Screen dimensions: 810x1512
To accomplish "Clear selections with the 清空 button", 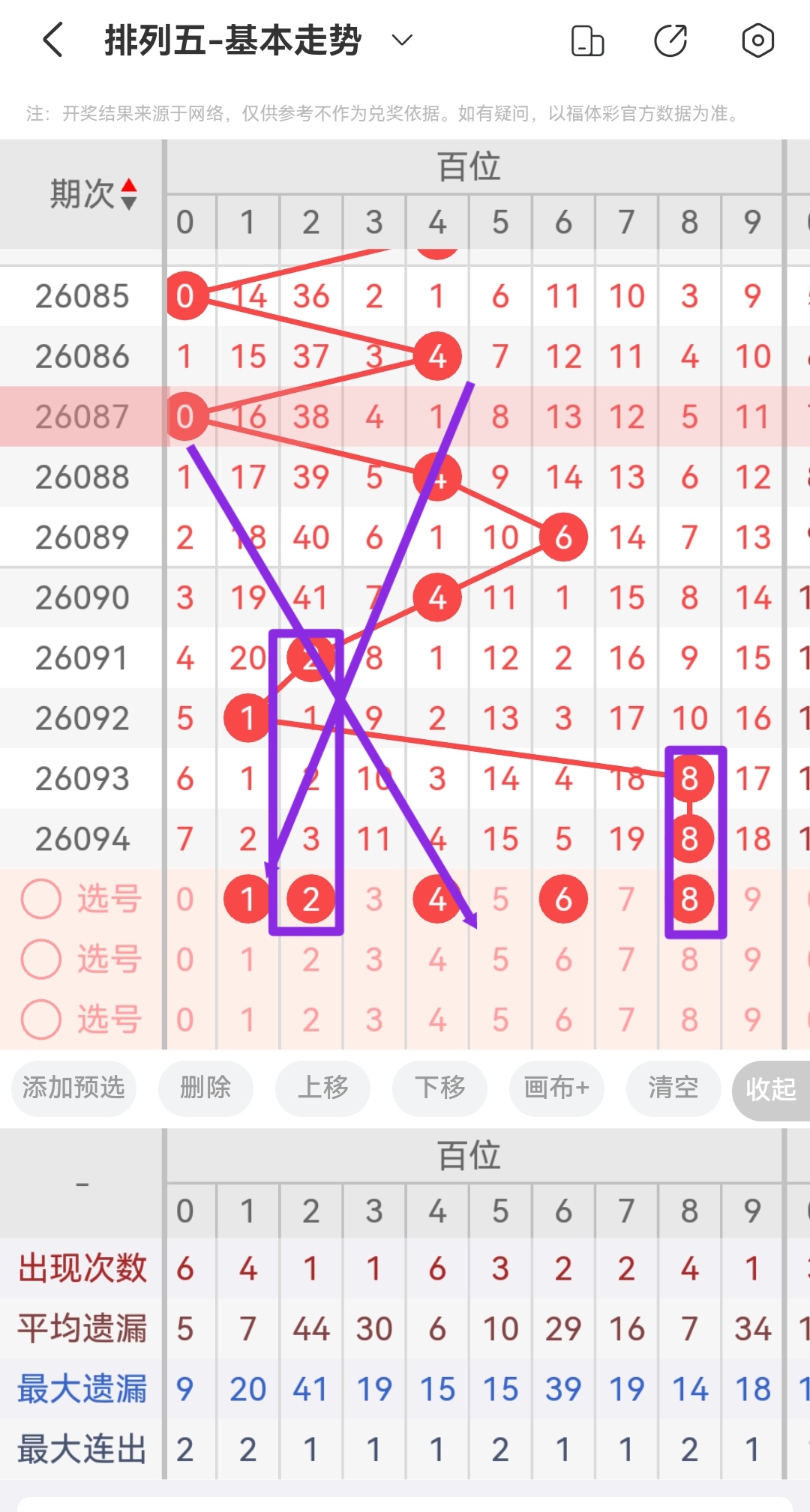I will click(x=673, y=1089).
